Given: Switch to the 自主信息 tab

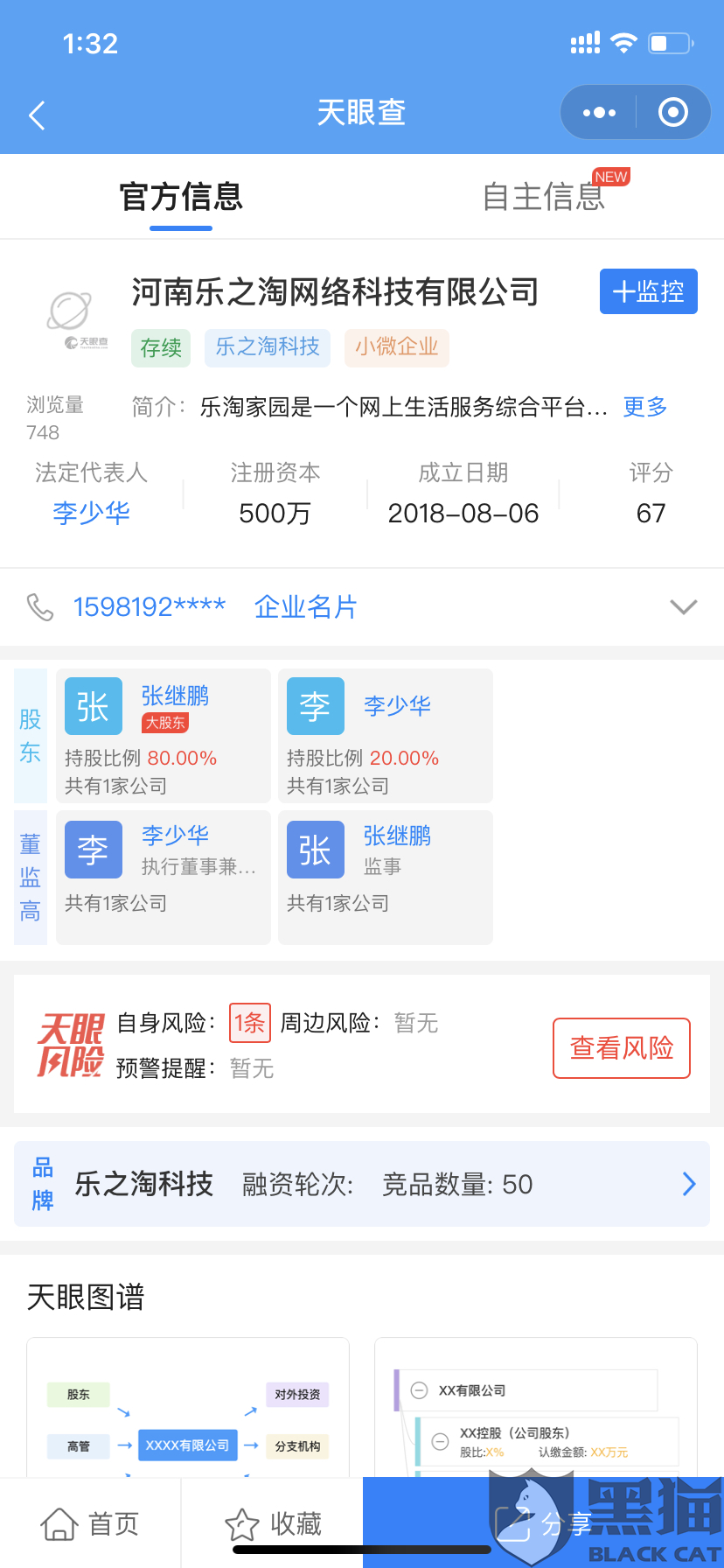Looking at the screenshot, I should click(543, 196).
